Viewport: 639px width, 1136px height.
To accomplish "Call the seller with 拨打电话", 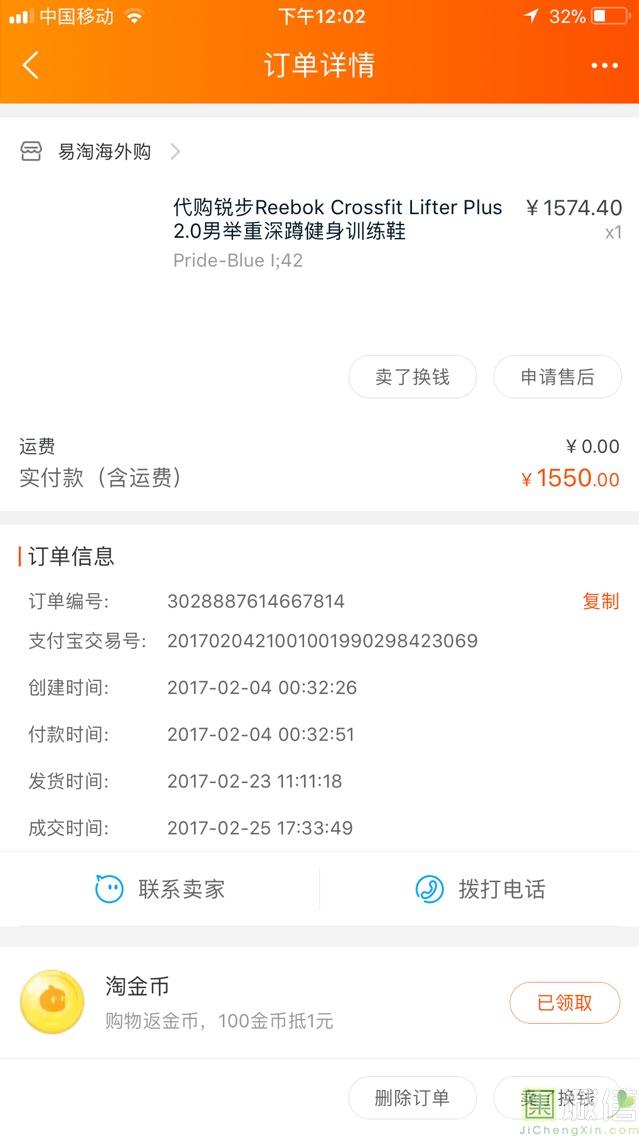I will pyautogui.click(x=480, y=889).
